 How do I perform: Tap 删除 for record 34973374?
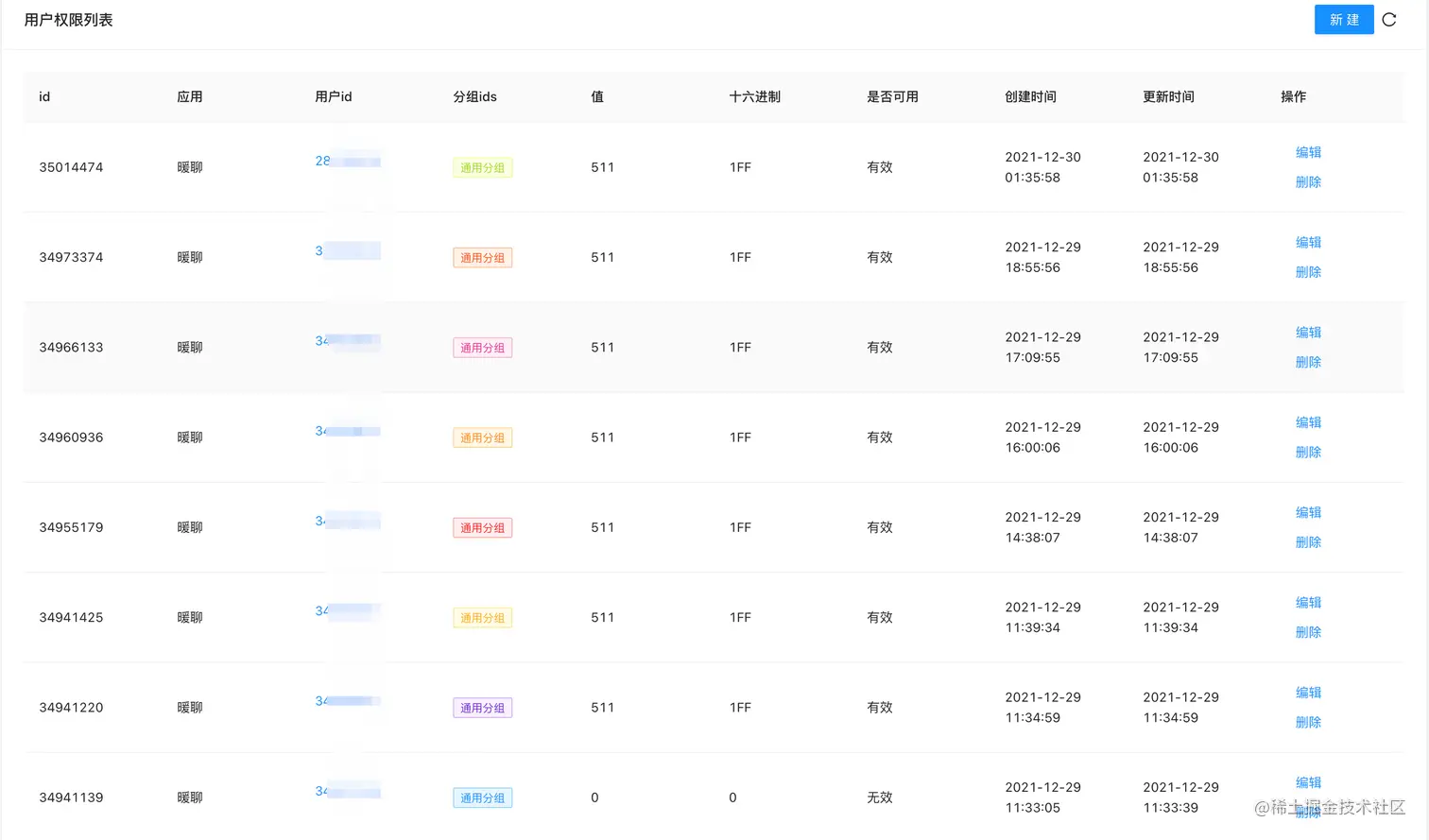(x=1308, y=272)
